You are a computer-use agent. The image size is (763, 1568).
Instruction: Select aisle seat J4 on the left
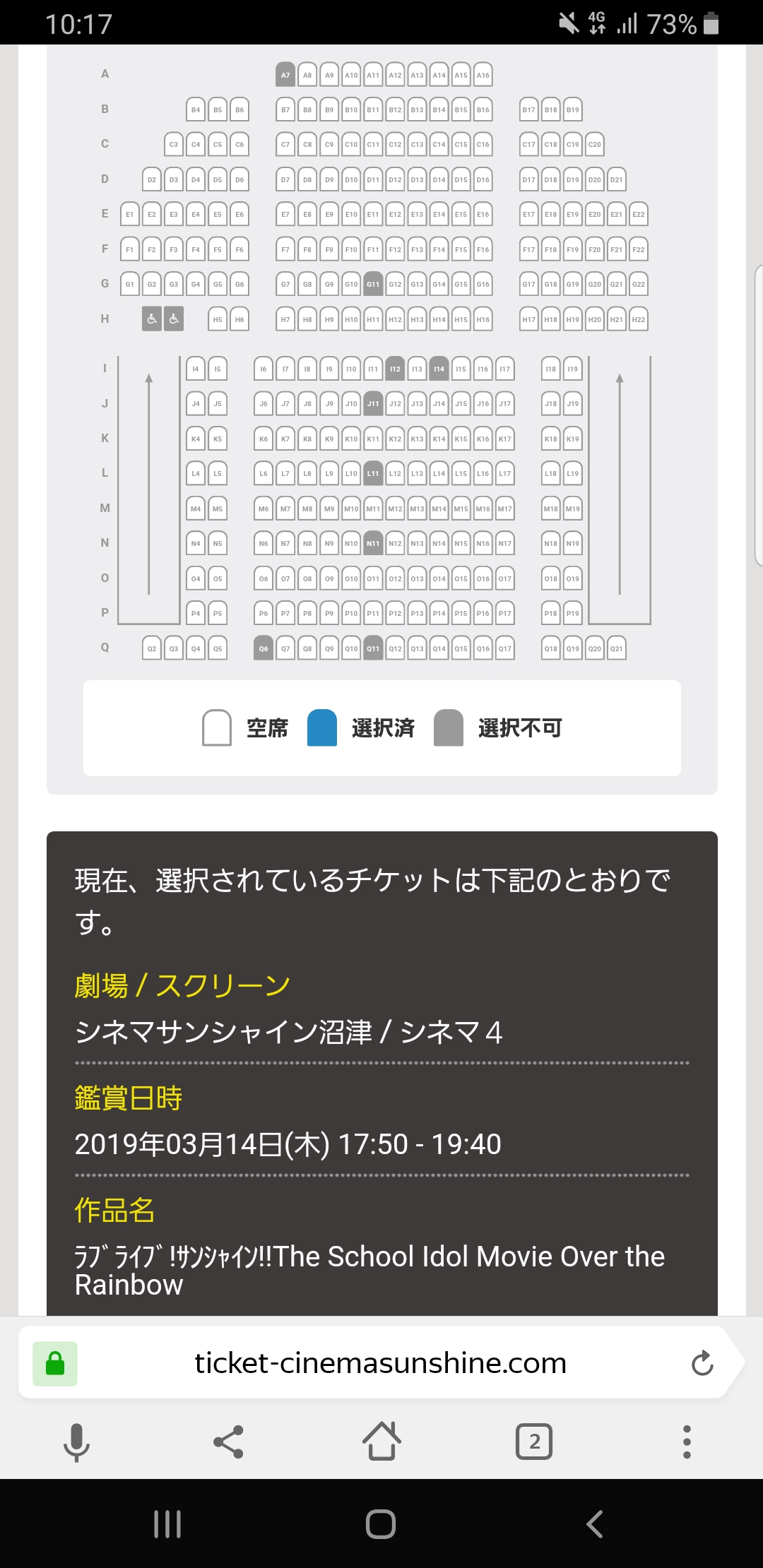click(x=196, y=404)
